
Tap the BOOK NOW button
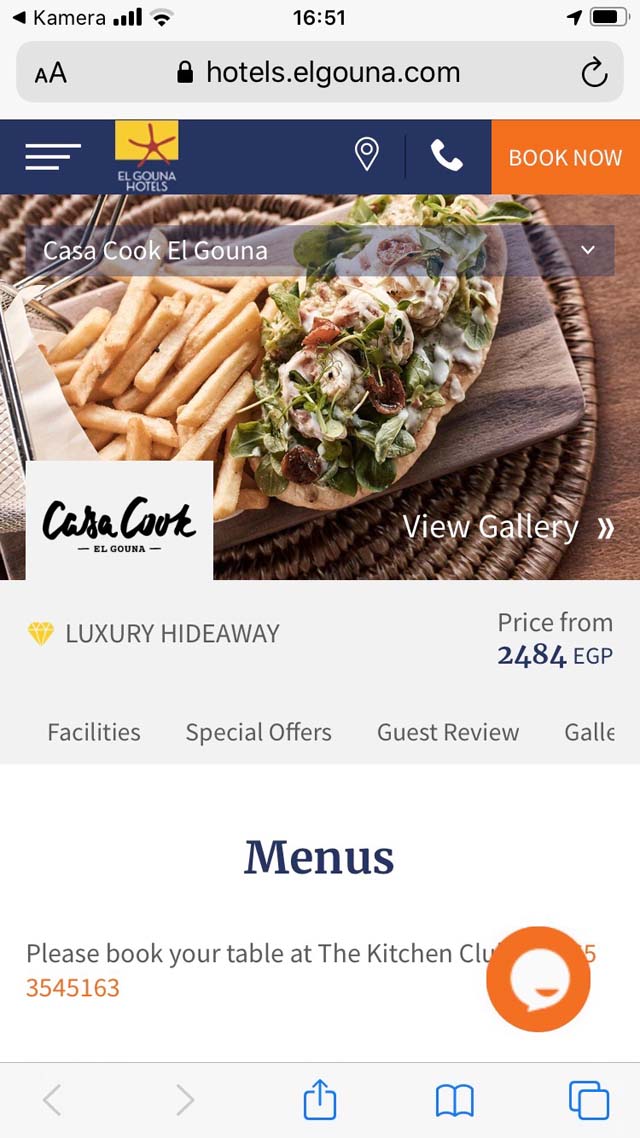click(565, 157)
